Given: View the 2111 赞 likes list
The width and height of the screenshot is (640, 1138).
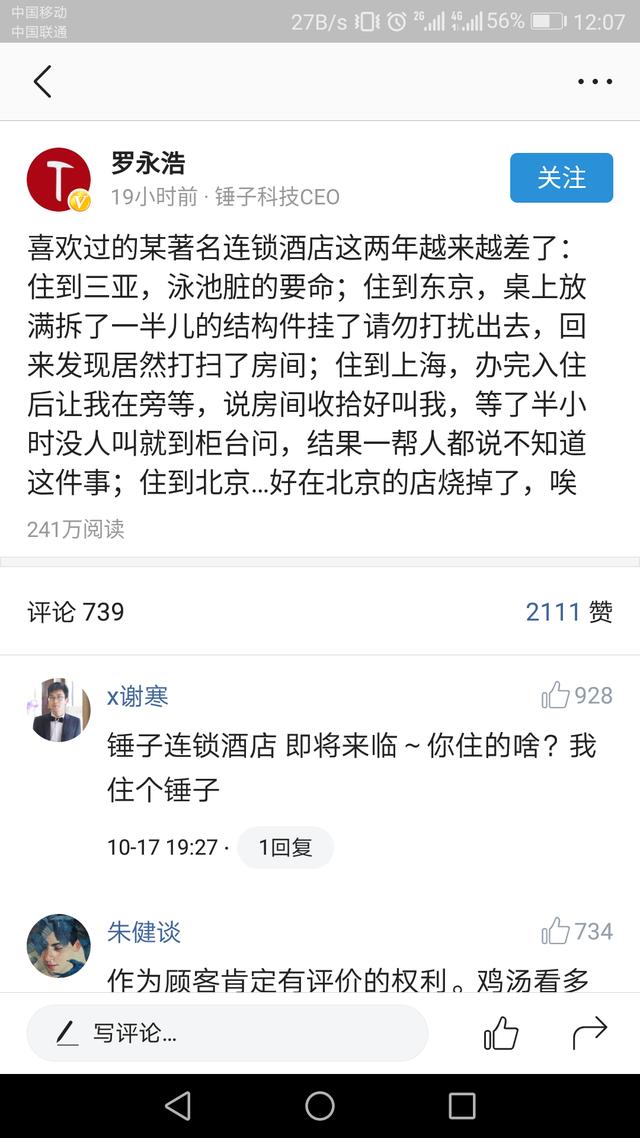Looking at the screenshot, I should (x=569, y=612).
